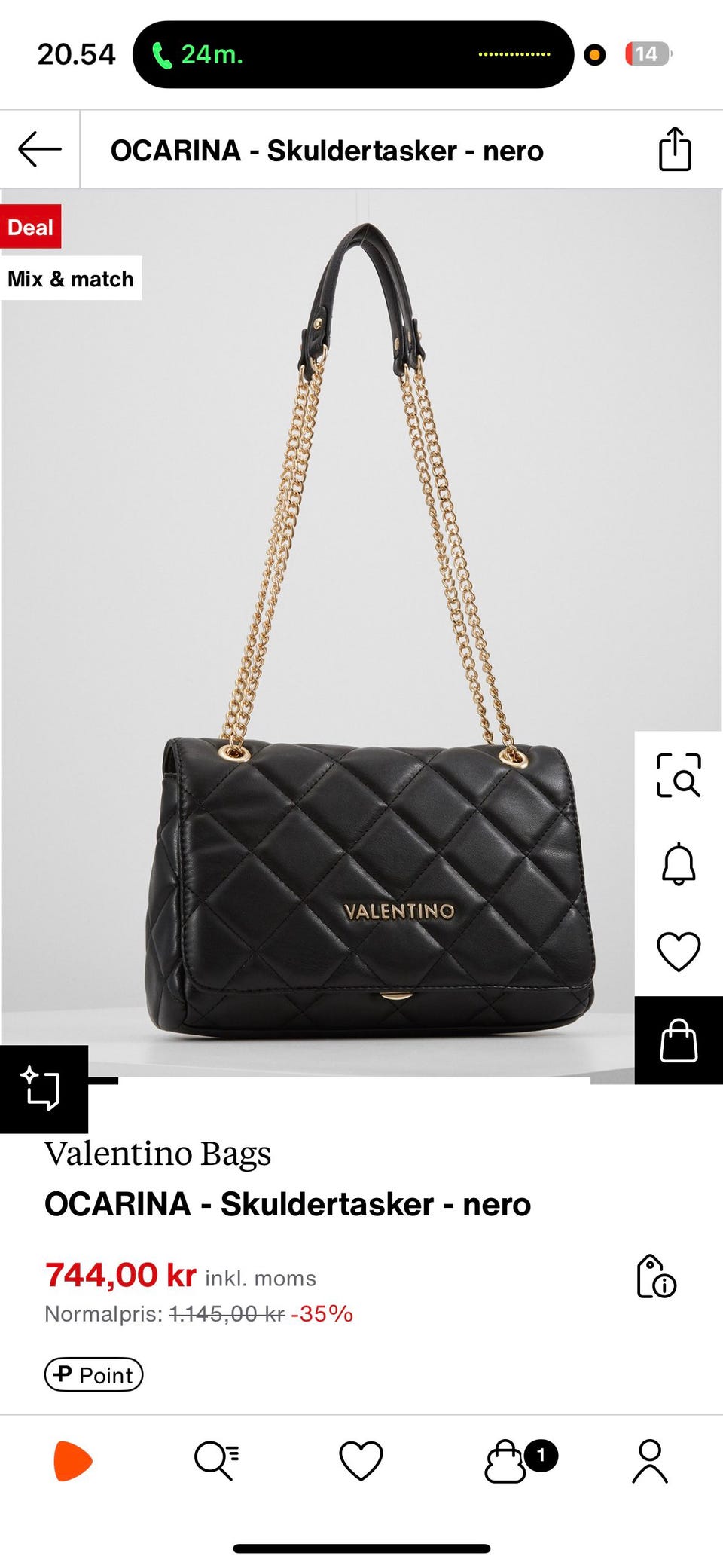Open the Valentino Bags brand page

pos(157,1154)
